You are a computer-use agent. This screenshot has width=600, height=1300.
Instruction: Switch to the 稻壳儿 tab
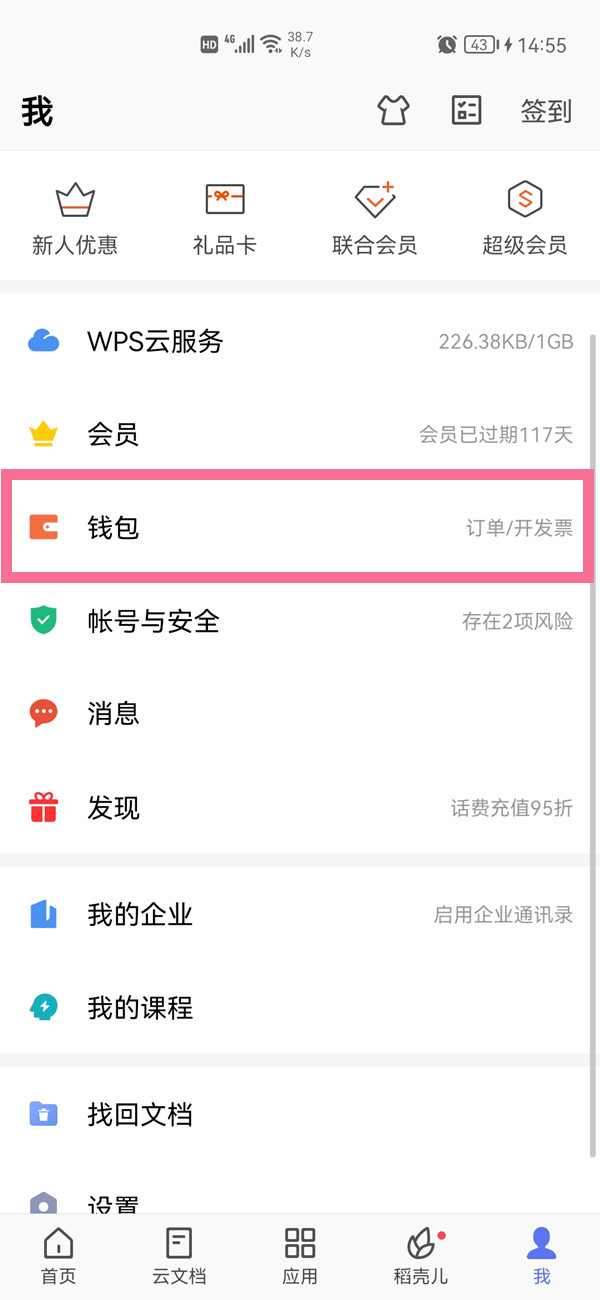[x=421, y=1256]
